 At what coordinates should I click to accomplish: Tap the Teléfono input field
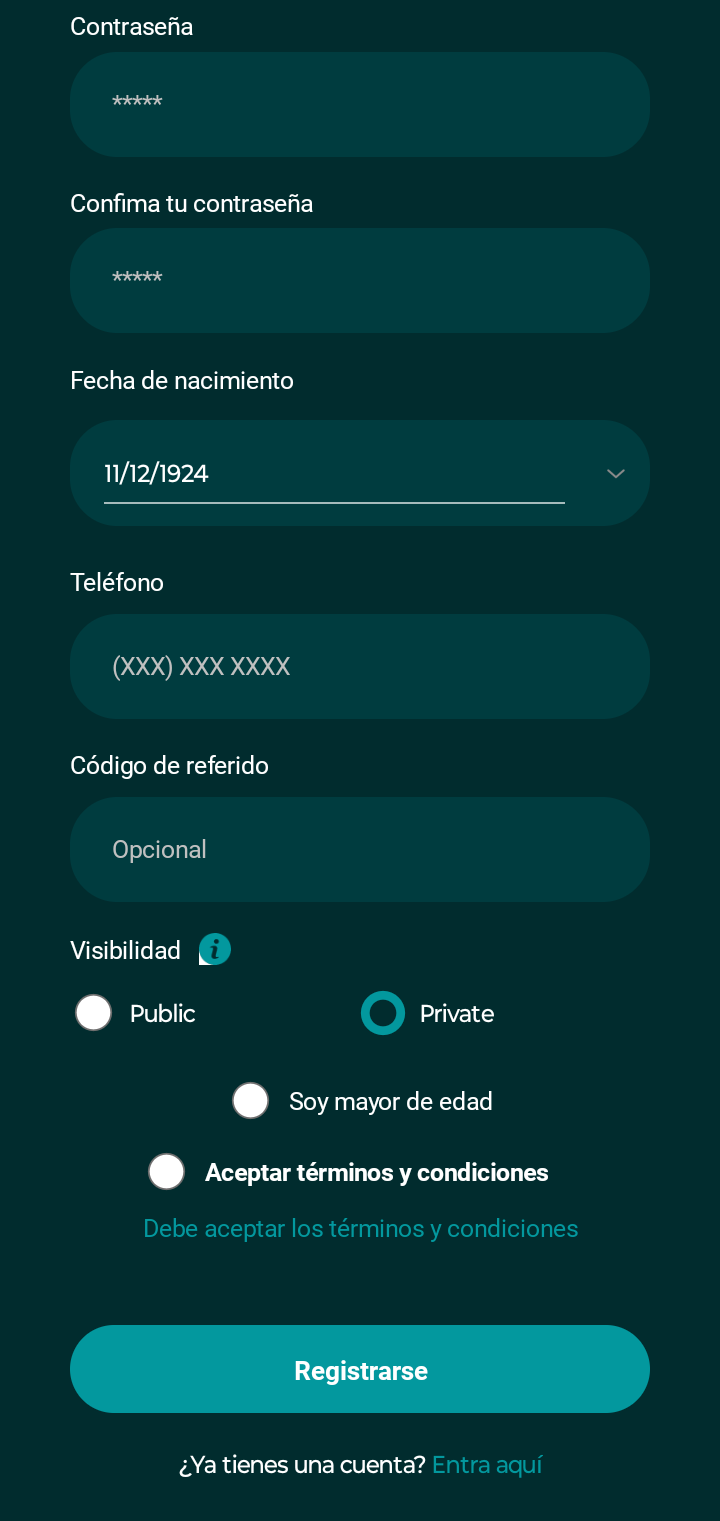[x=360, y=667]
